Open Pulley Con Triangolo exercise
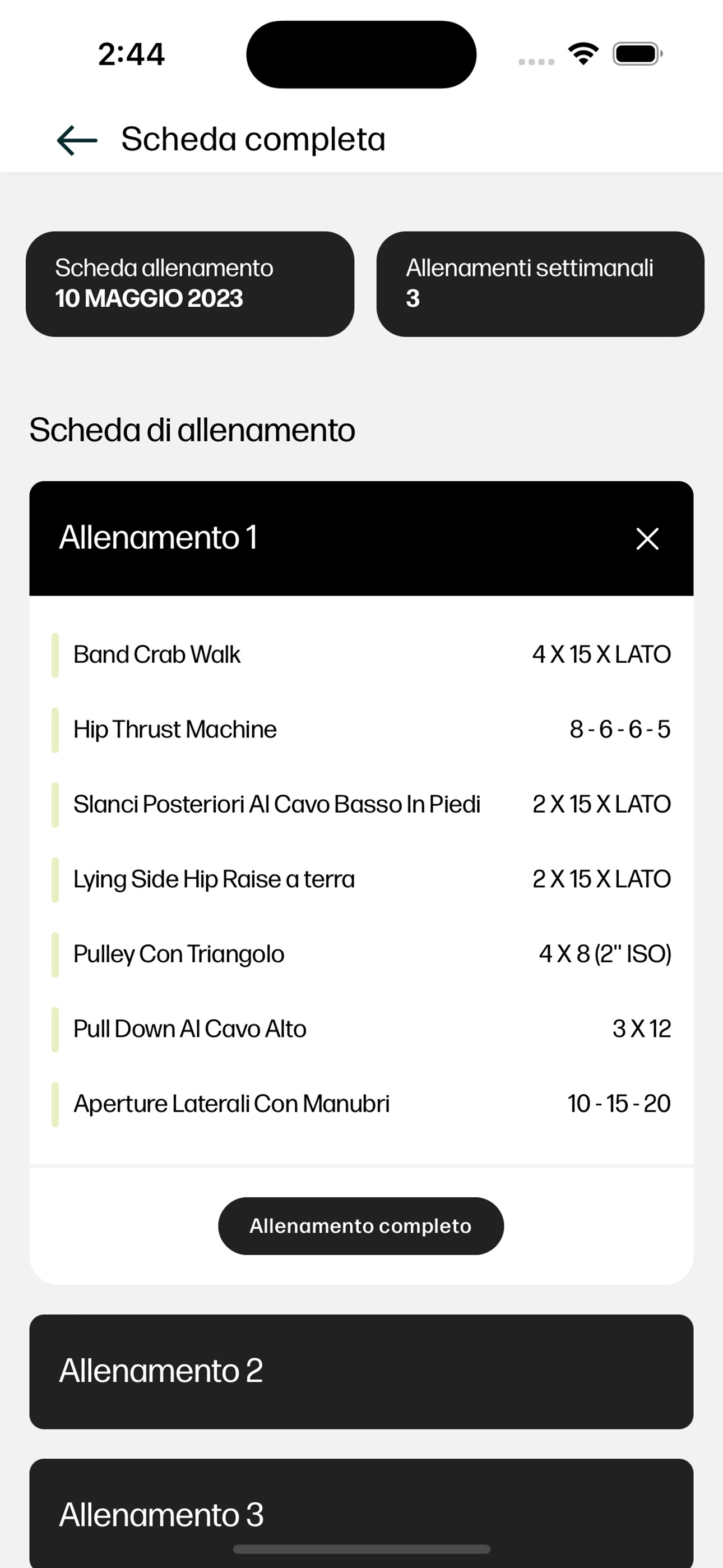Image resolution: width=723 pixels, height=1568 pixels. pyautogui.click(x=361, y=954)
